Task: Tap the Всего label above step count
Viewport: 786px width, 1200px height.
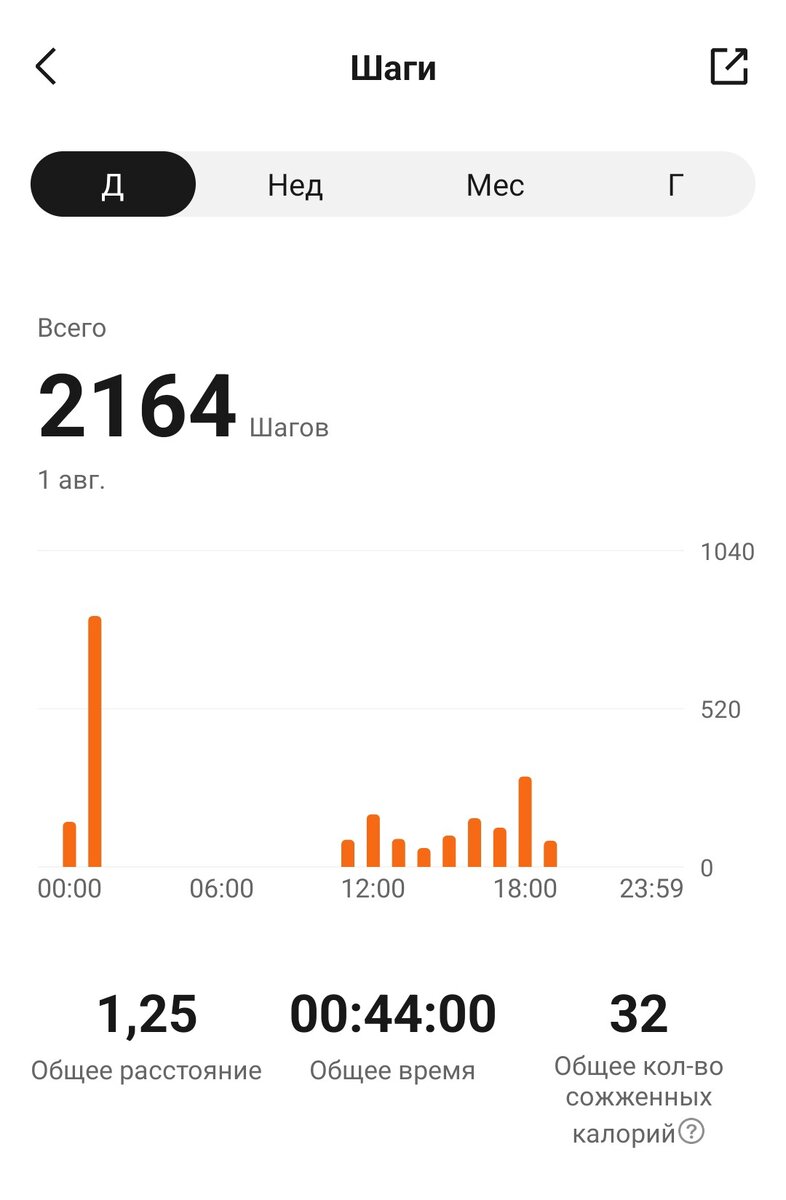Action: click(x=70, y=327)
